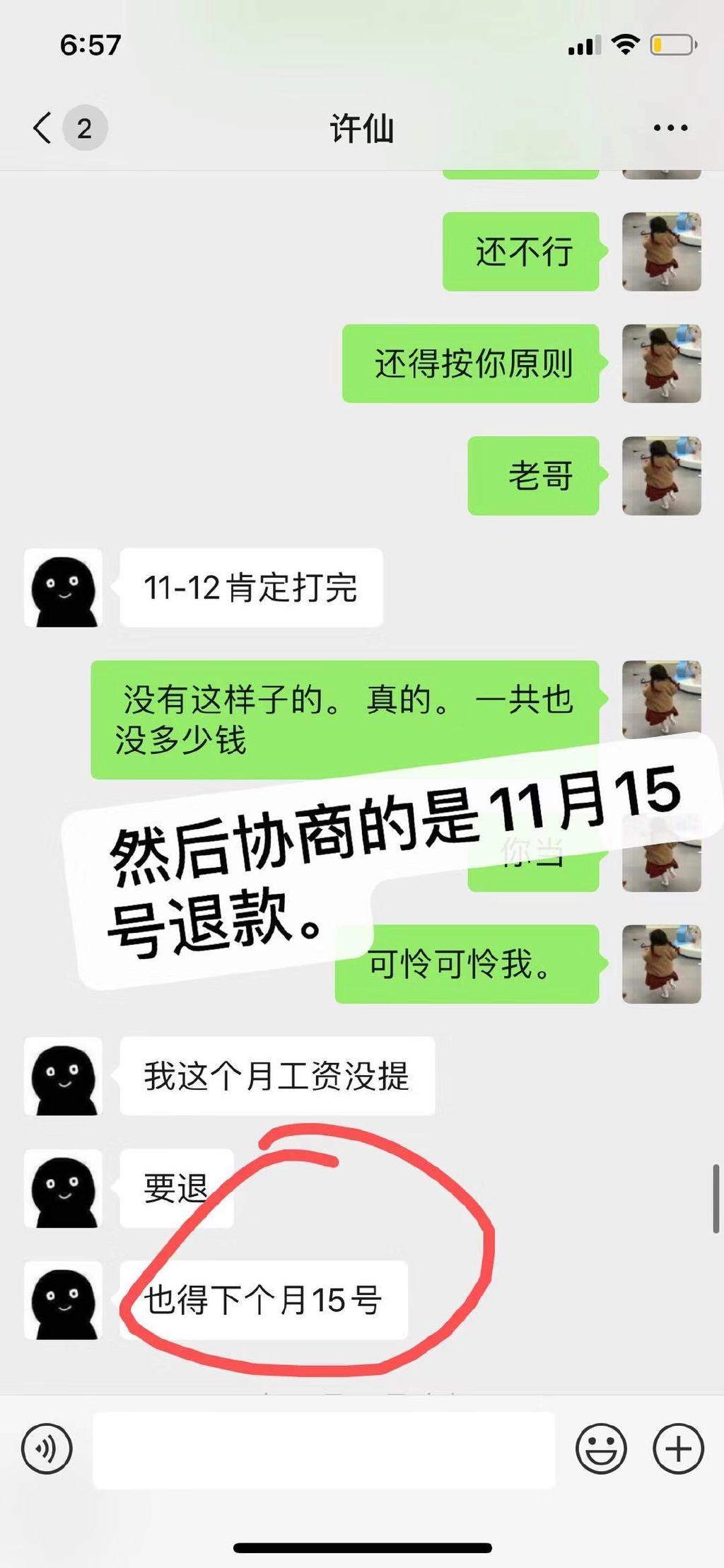This screenshot has width=724, height=1568.
Task: Tap the message text field
Action: pos(324,1449)
